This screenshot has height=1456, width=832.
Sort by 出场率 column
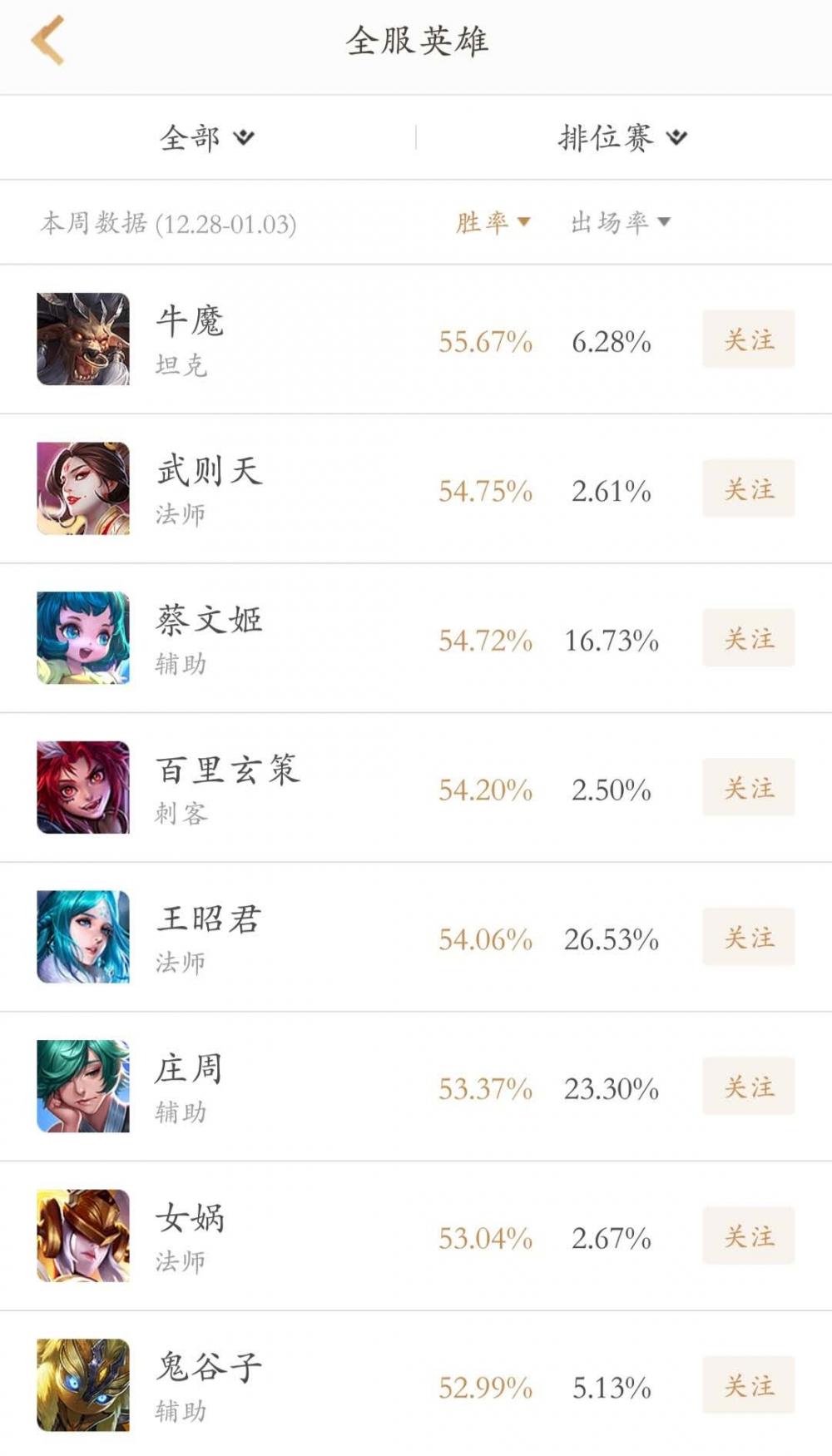coord(620,222)
